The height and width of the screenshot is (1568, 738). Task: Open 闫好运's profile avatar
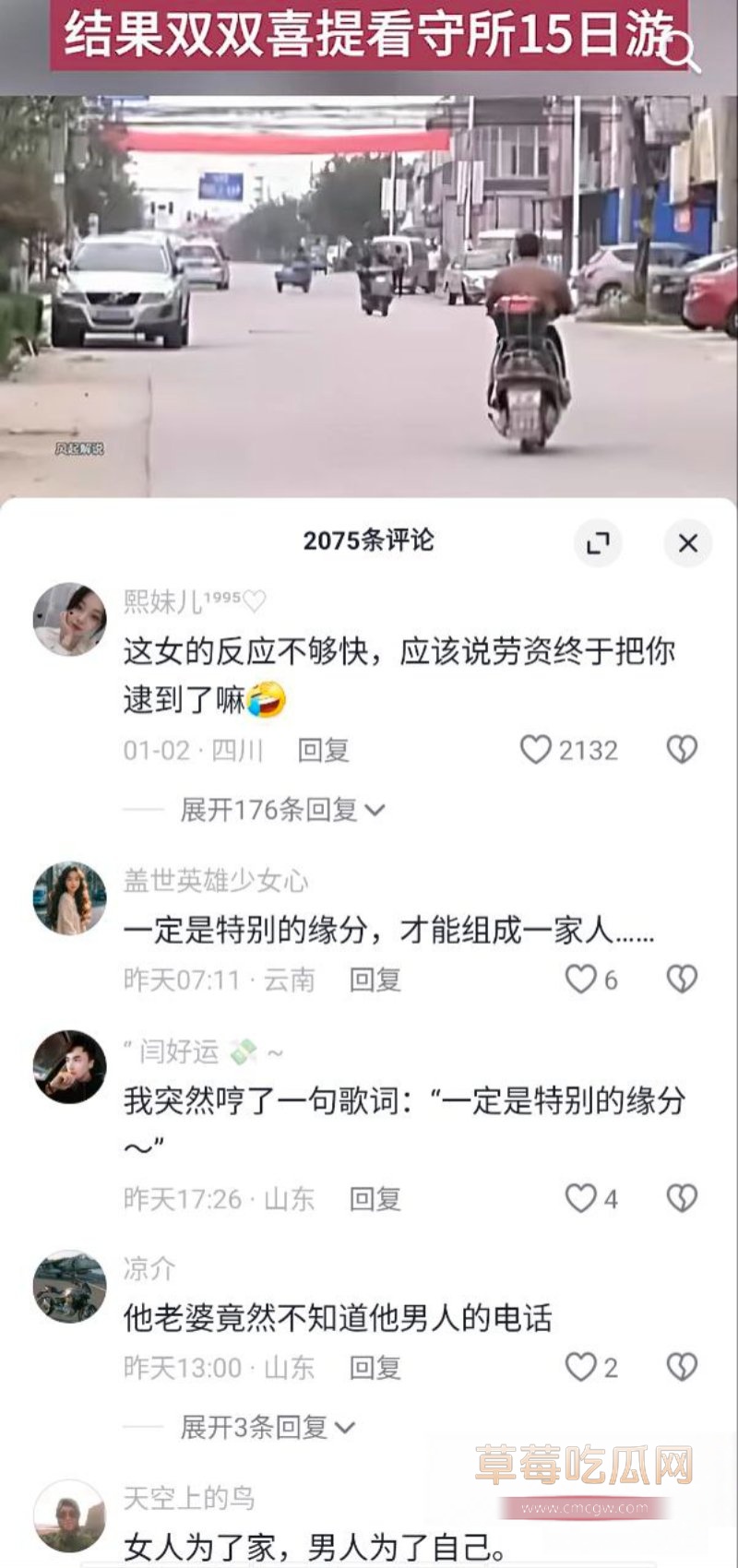point(69,1067)
